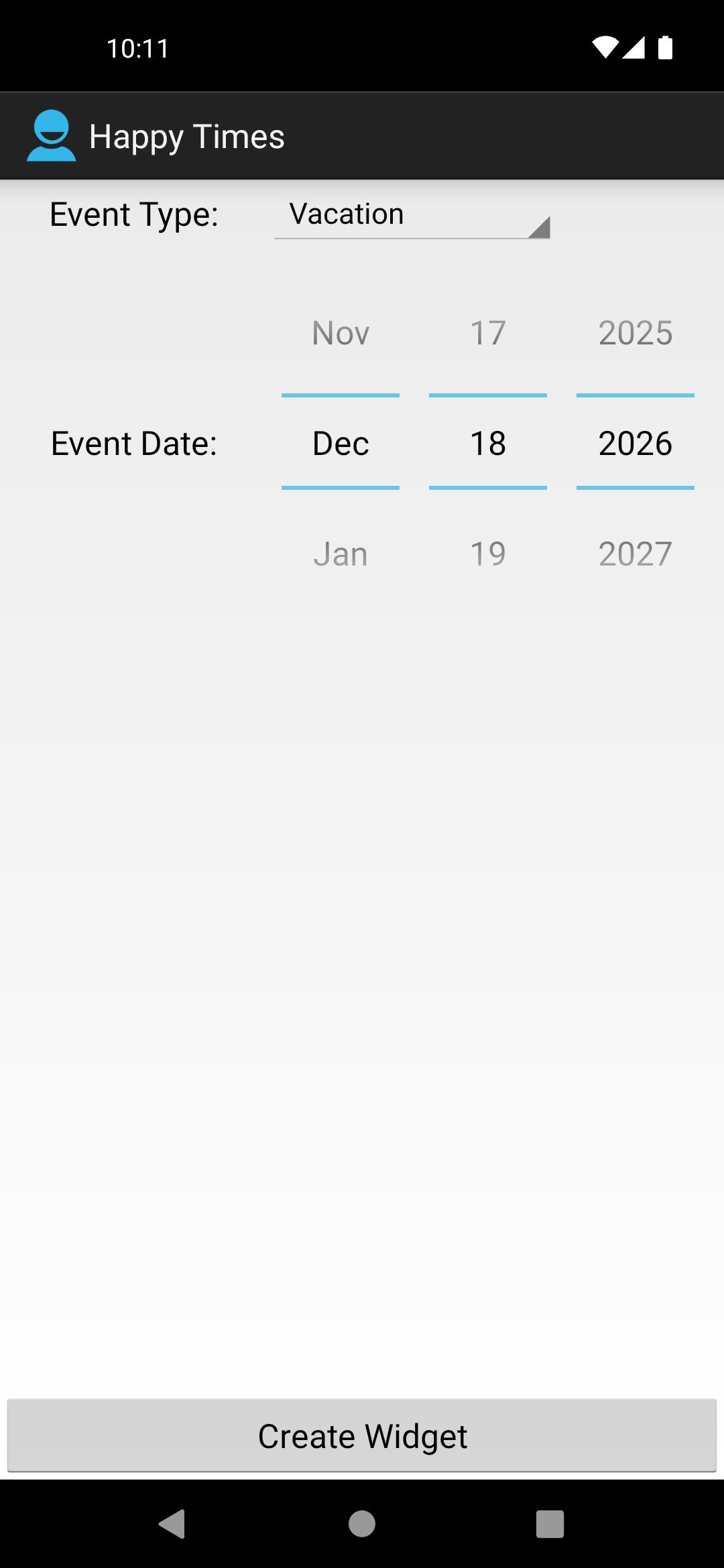
Task: Select next year 2027 in date picker
Action: tap(635, 554)
